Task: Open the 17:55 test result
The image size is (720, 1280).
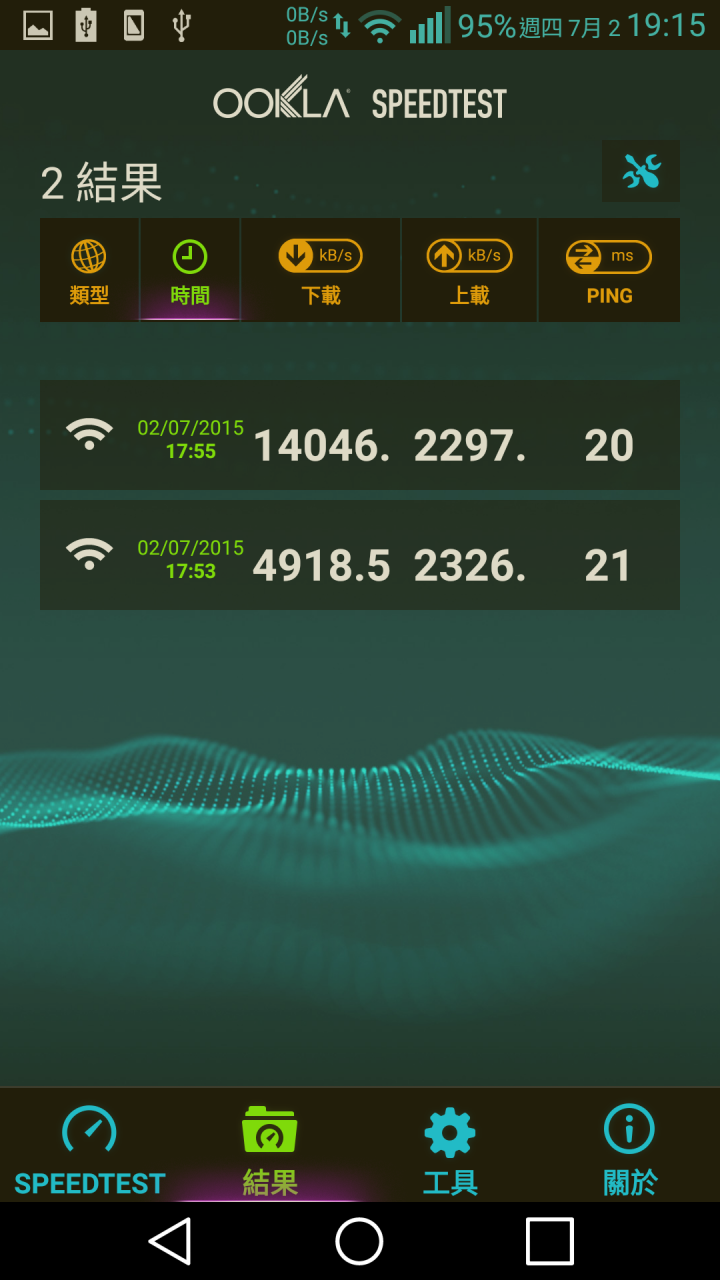Action: pos(360,435)
